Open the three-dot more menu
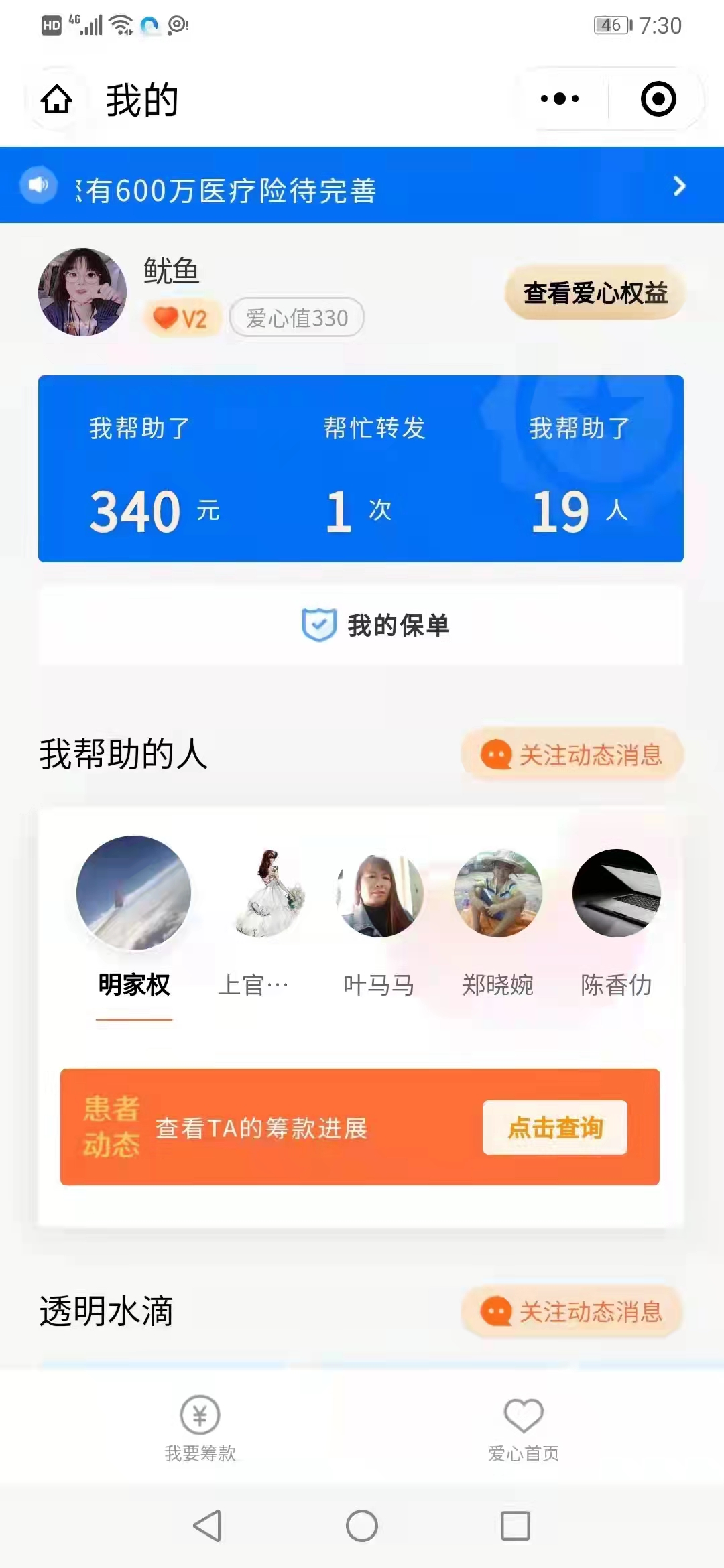 click(560, 99)
